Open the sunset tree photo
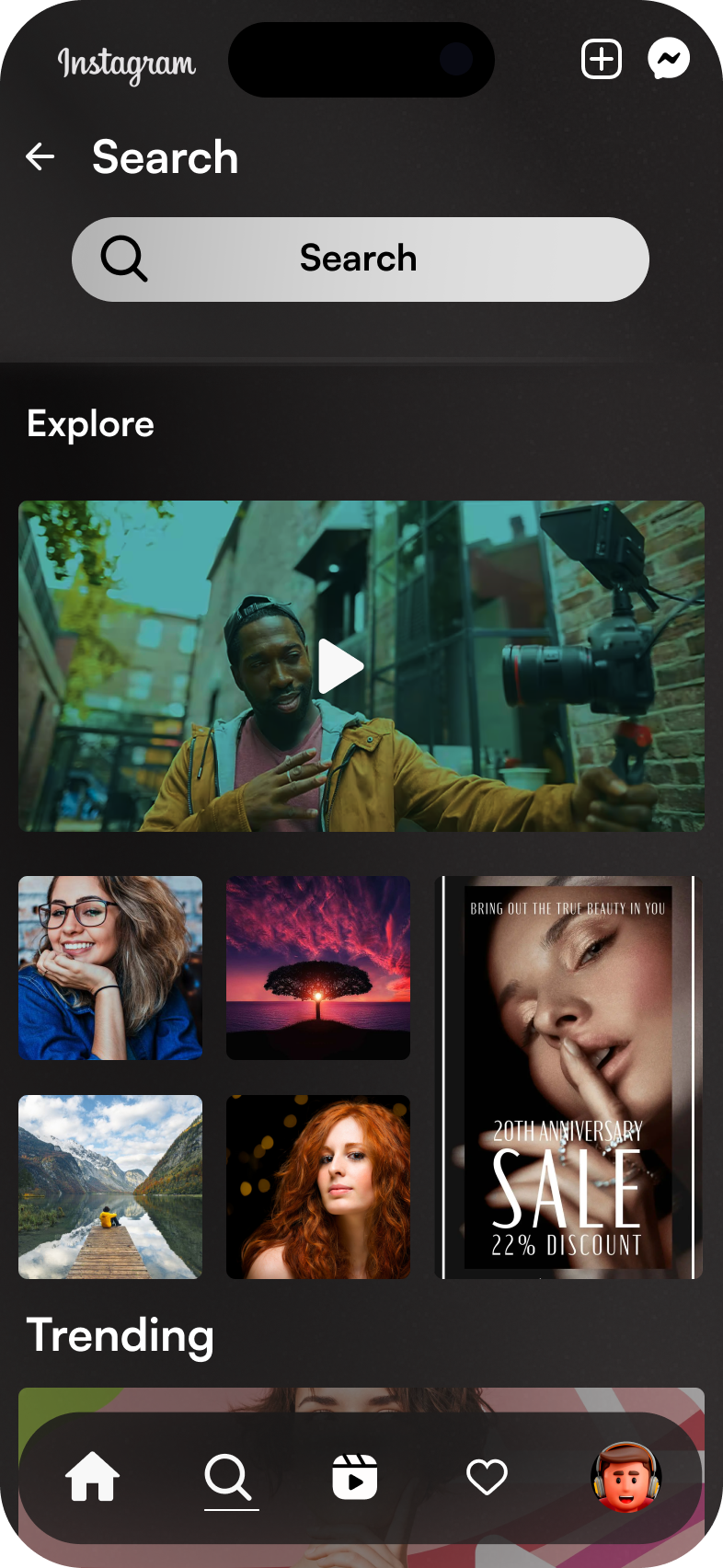723x1568 pixels. (x=318, y=967)
